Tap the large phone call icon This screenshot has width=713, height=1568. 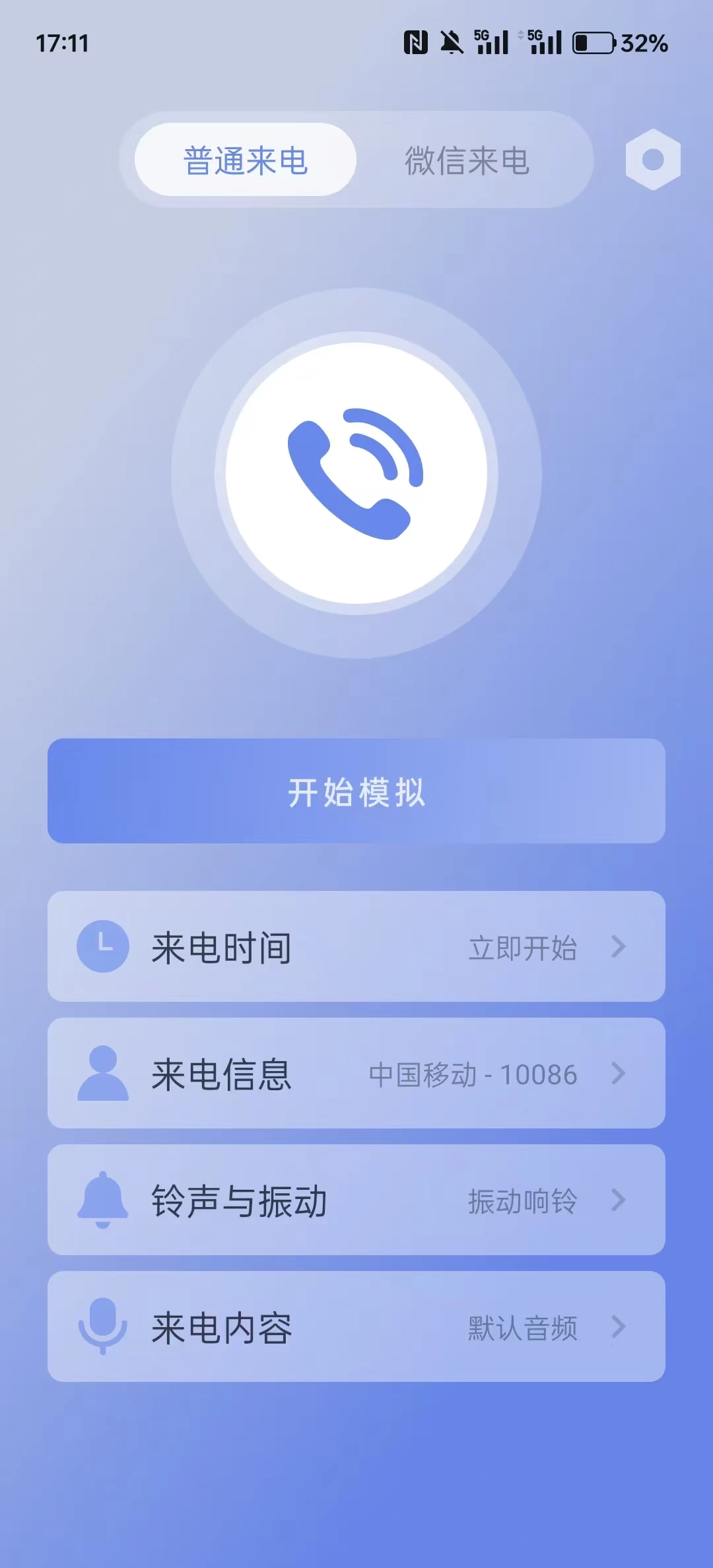point(356,473)
